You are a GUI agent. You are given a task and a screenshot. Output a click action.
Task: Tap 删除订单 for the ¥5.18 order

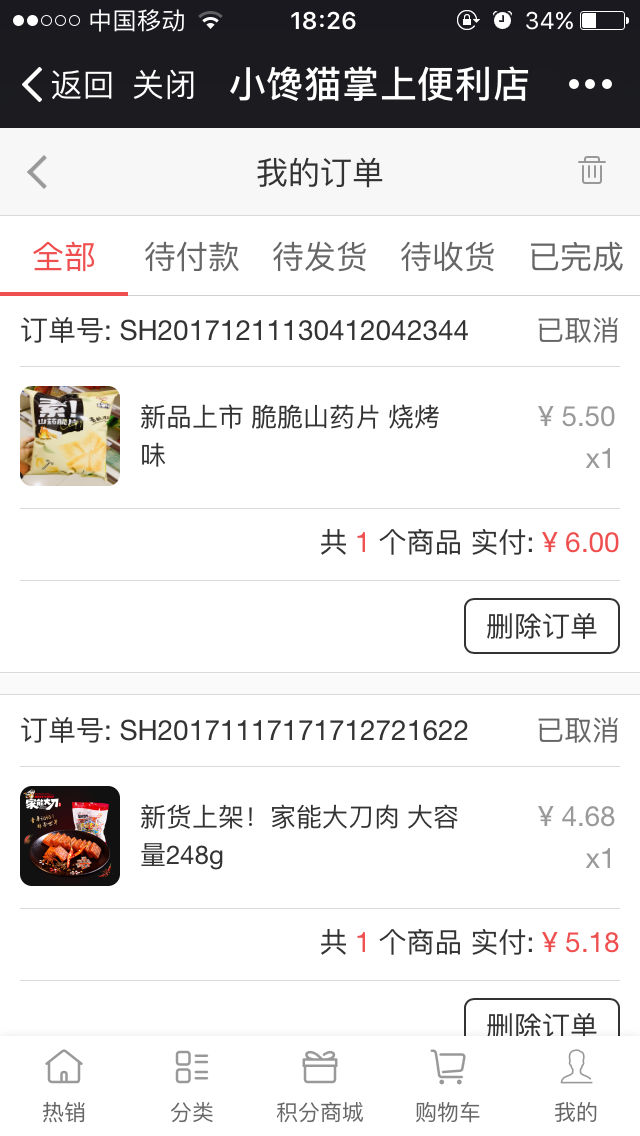coord(541,1017)
